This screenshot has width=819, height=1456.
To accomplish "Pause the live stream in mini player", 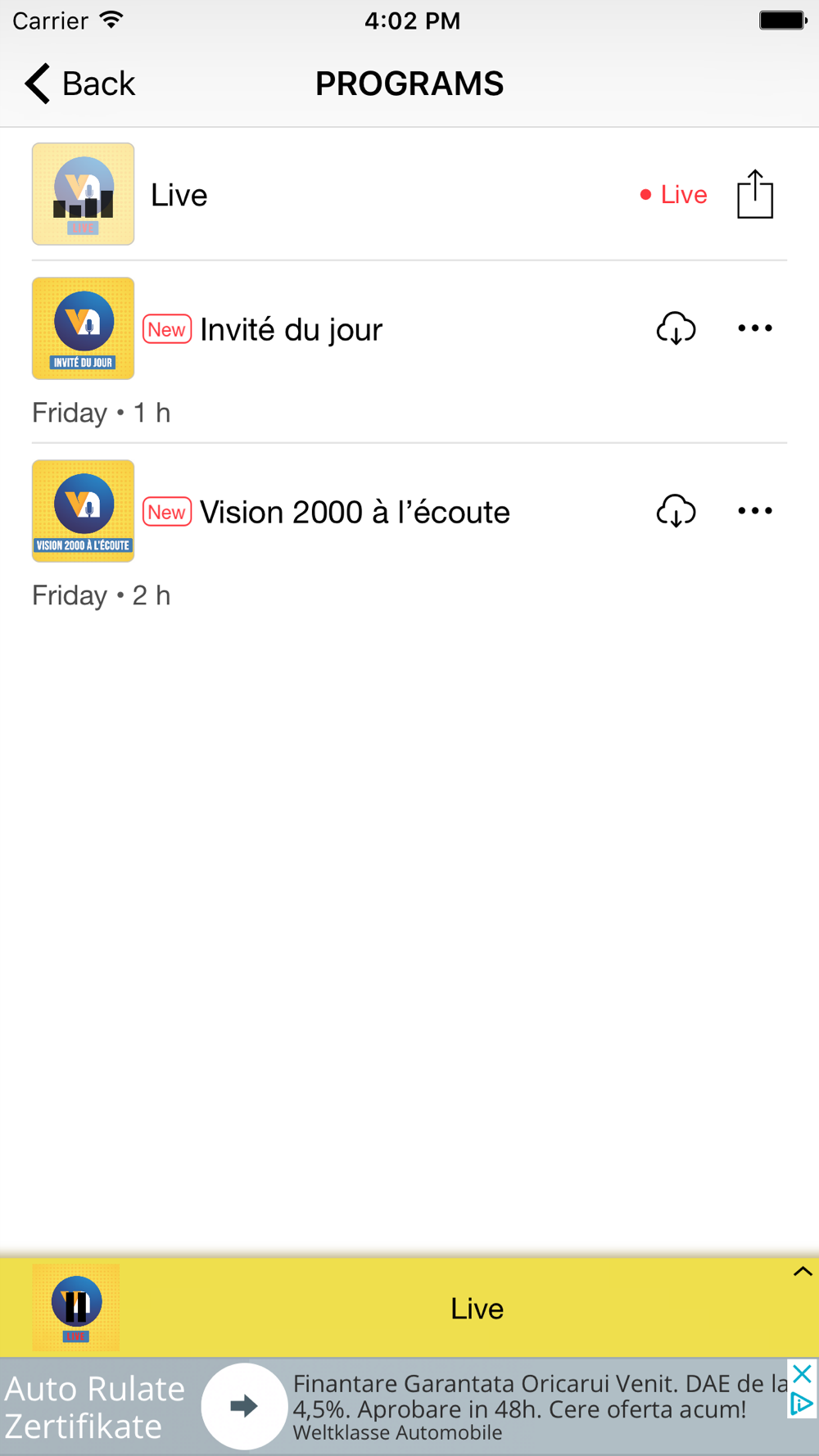I will (x=75, y=1307).
